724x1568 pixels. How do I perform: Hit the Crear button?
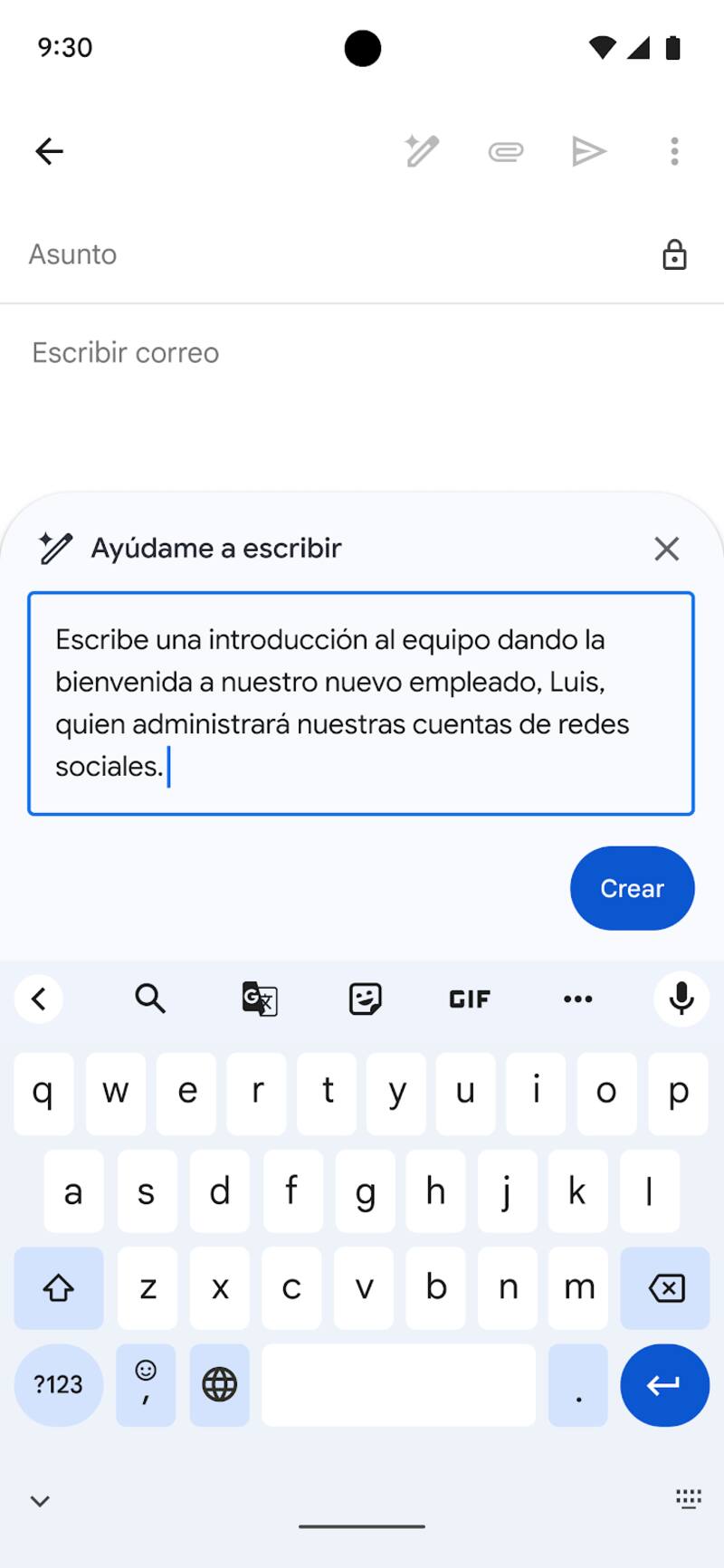[632, 888]
